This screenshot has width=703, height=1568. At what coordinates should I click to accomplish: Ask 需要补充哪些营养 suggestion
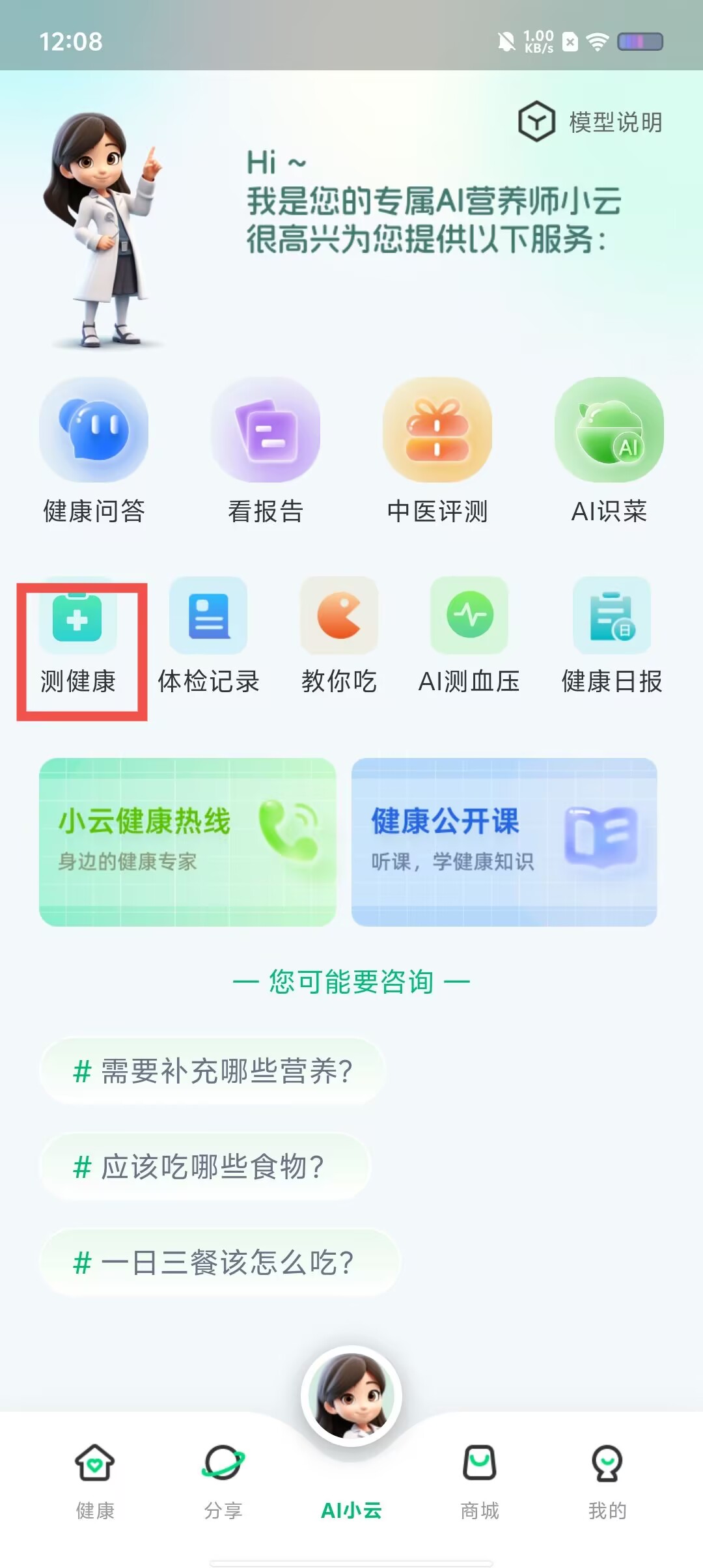(x=212, y=1071)
